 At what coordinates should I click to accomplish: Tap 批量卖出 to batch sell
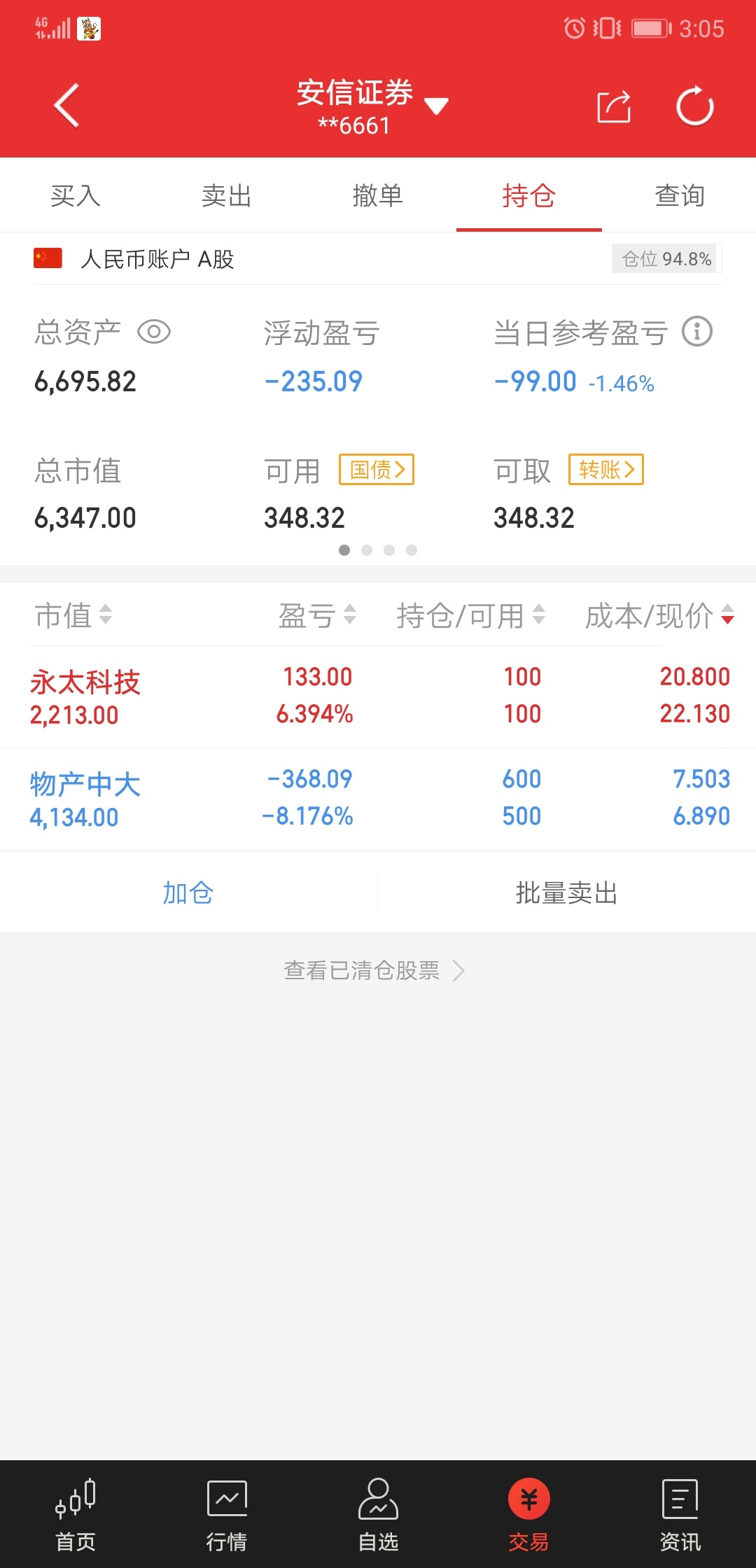tap(567, 892)
